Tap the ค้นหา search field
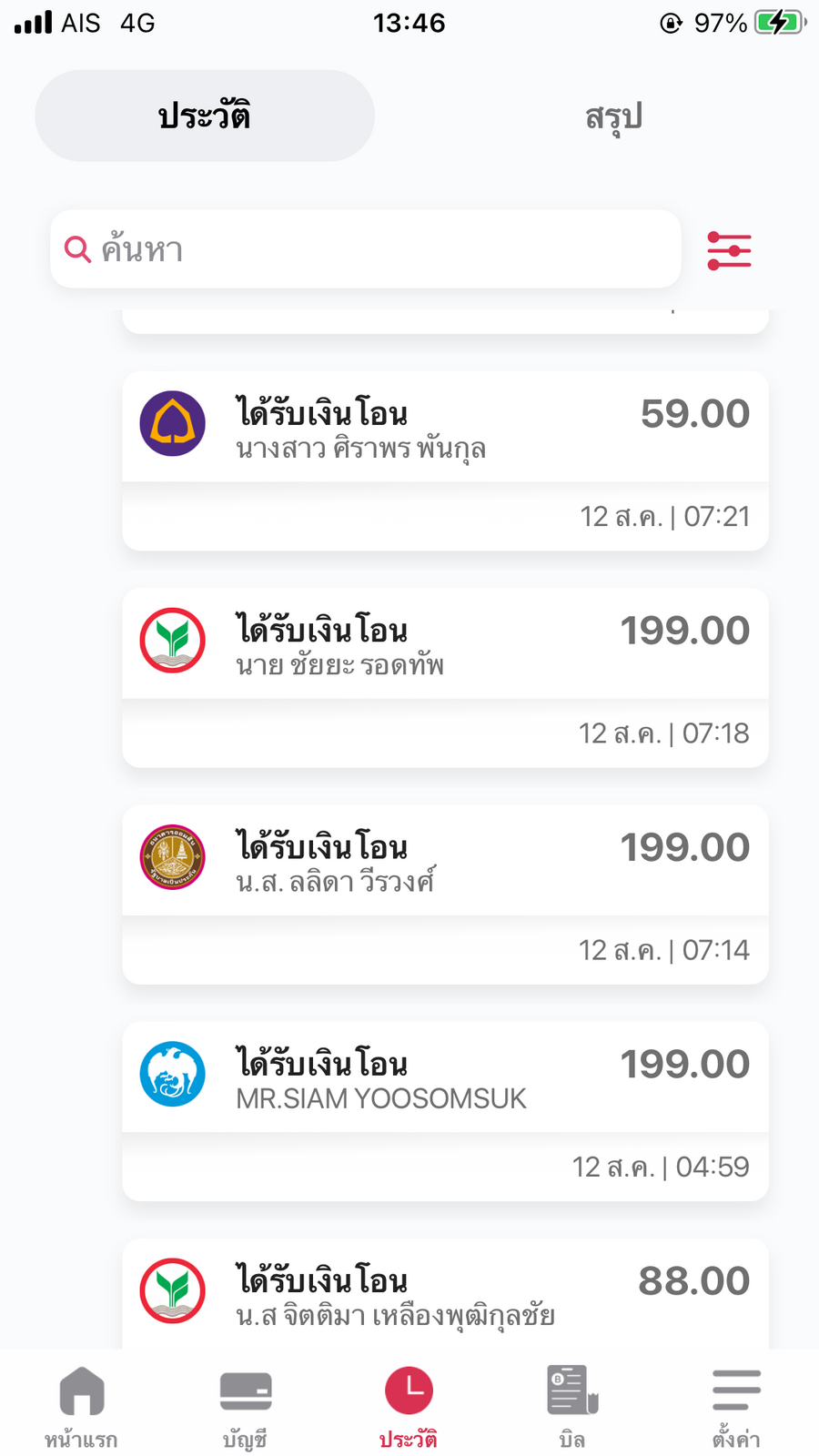Image resolution: width=819 pixels, height=1456 pixels. pos(366,249)
